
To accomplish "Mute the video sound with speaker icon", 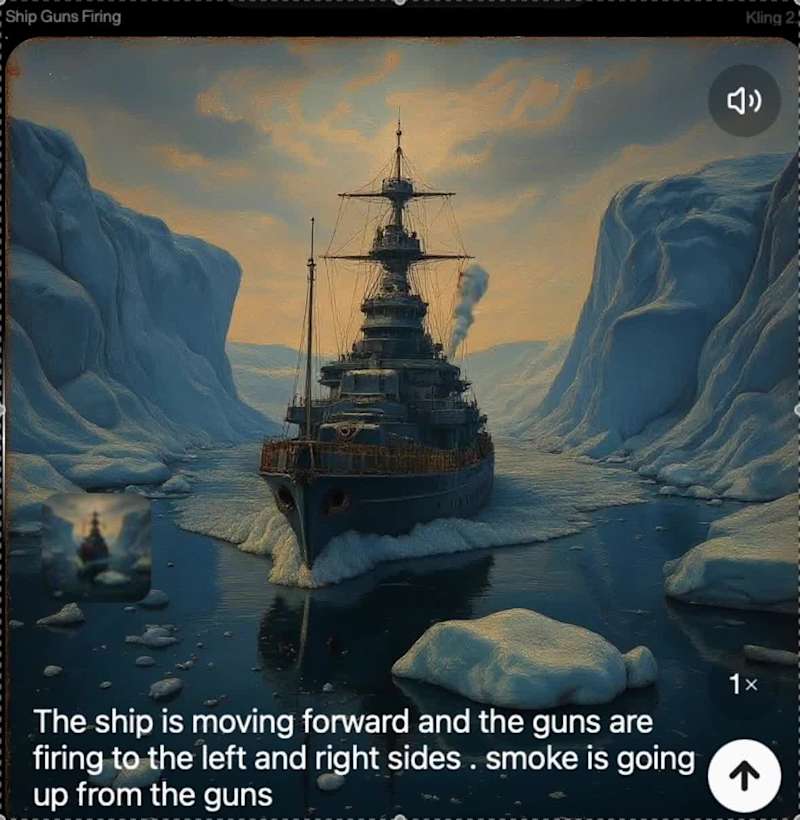I will (744, 100).
